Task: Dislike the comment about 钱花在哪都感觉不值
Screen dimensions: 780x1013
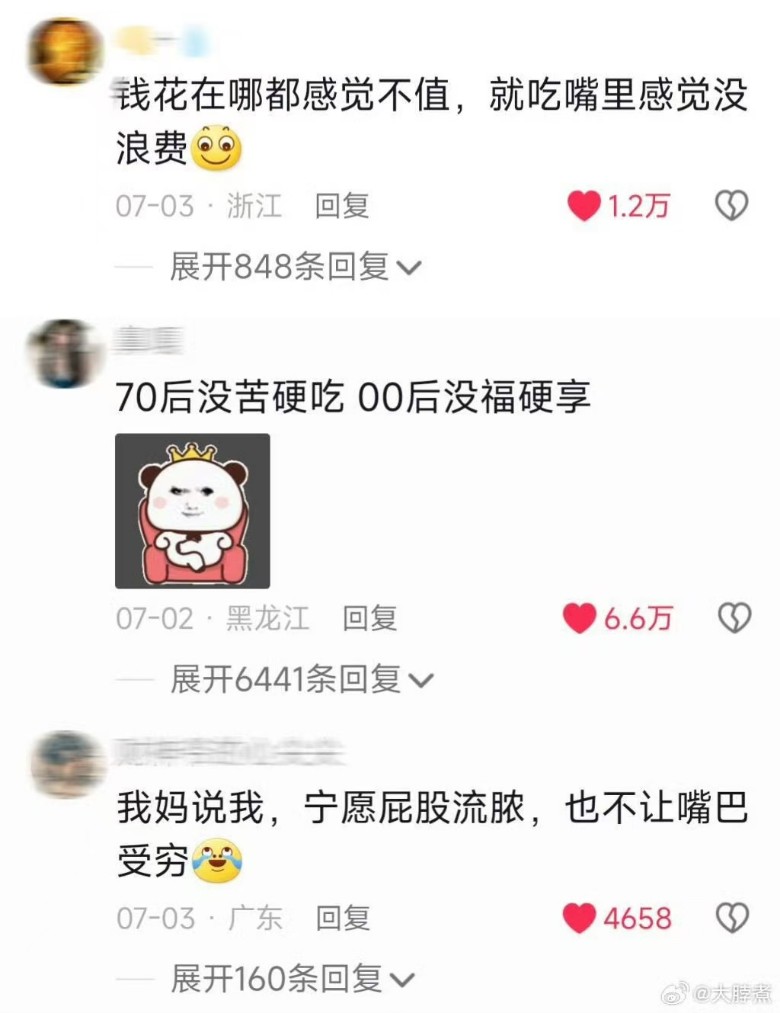Action: pyautogui.click(x=733, y=207)
